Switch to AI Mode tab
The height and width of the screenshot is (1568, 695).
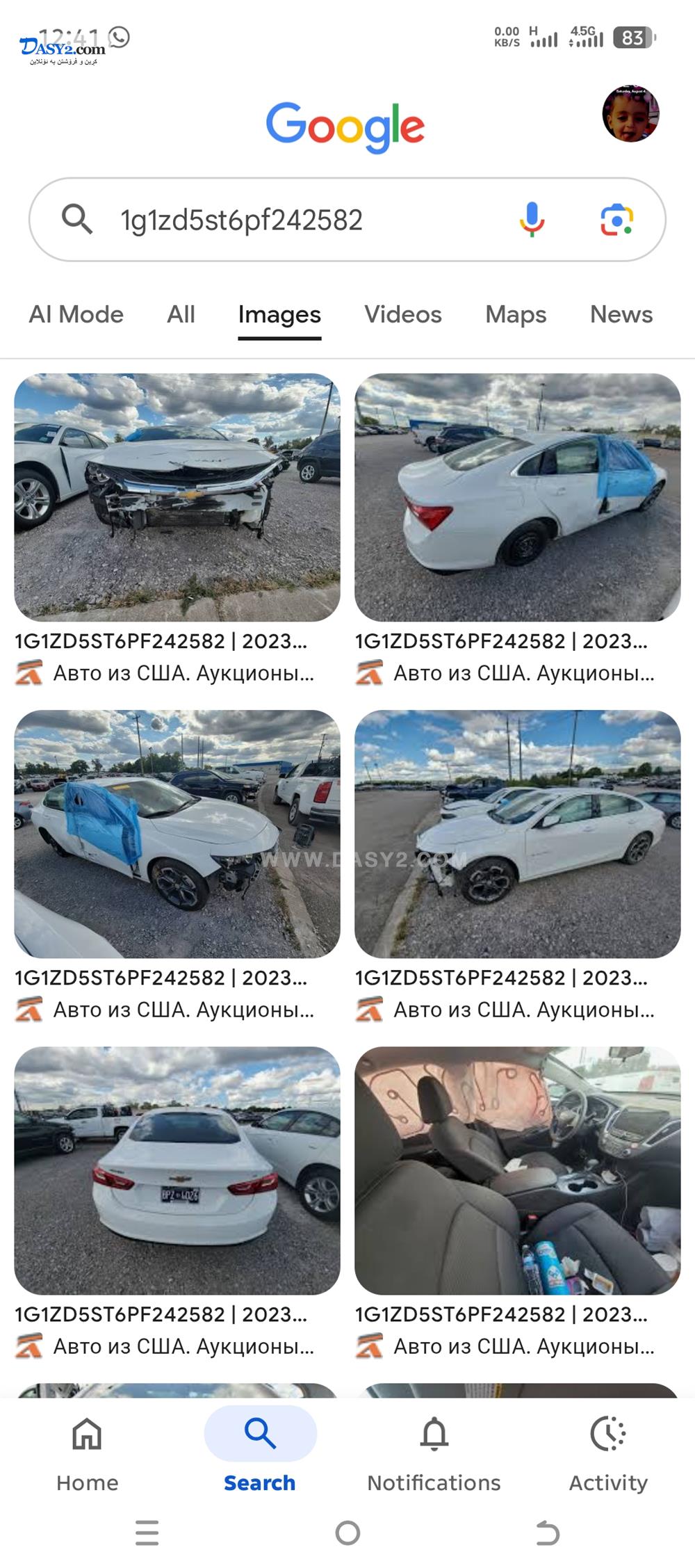(x=76, y=314)
